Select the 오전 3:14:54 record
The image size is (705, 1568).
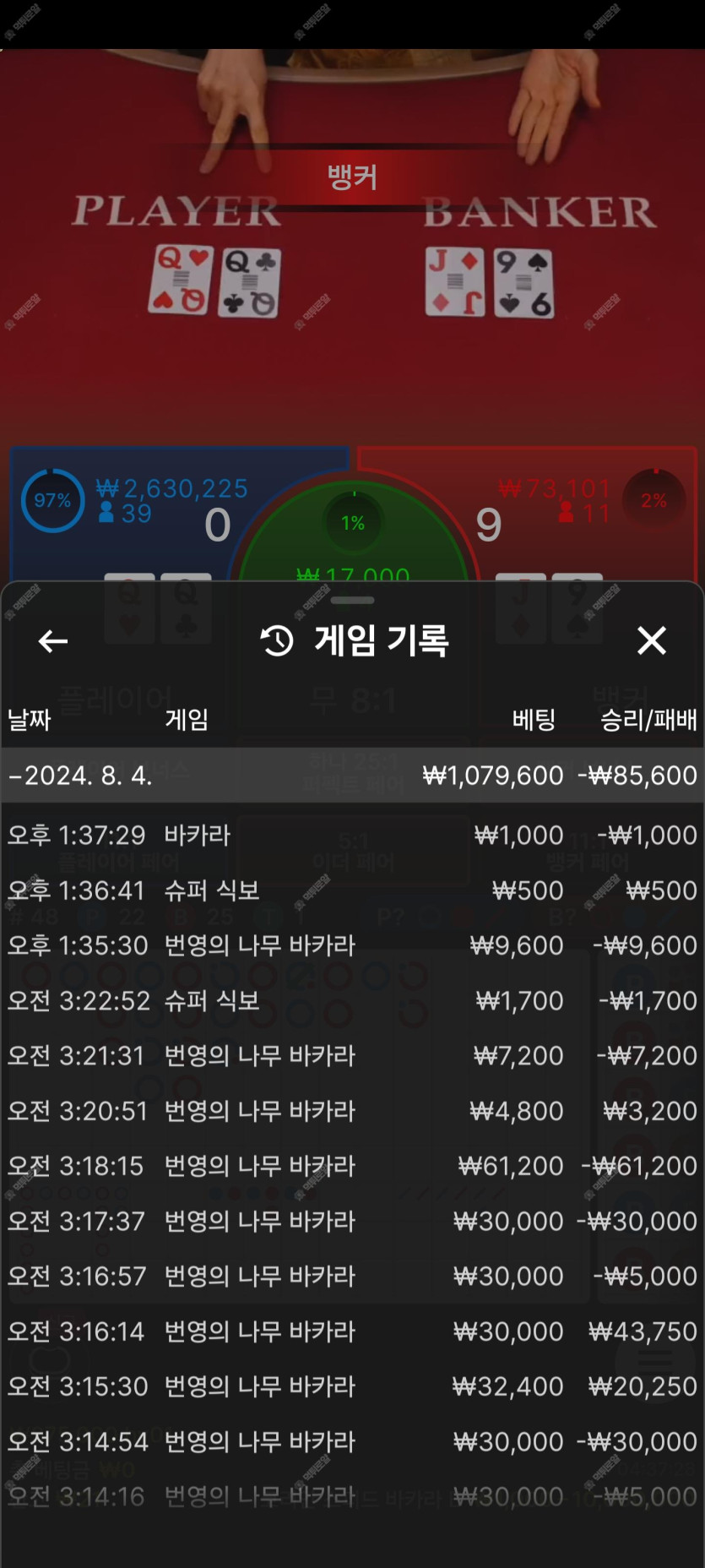click(x=352, y=1442)
